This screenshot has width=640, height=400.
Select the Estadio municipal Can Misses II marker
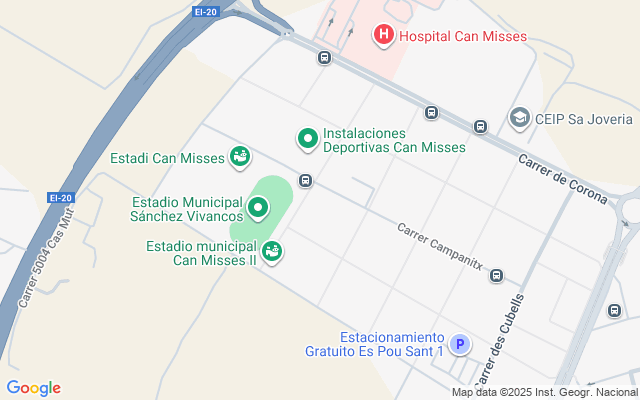[x=272, y=250]
